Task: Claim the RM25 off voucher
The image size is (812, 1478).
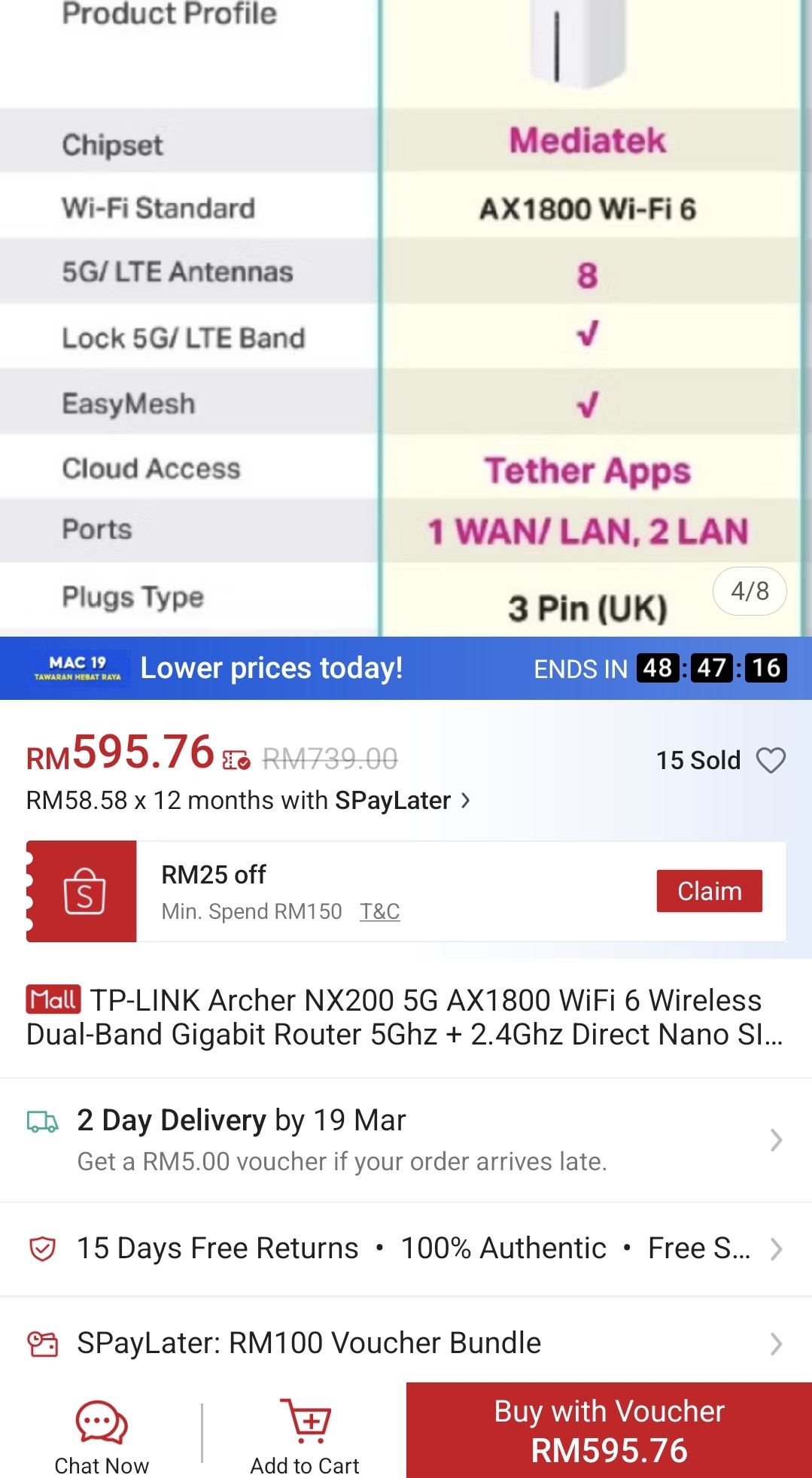Action: 709,891
